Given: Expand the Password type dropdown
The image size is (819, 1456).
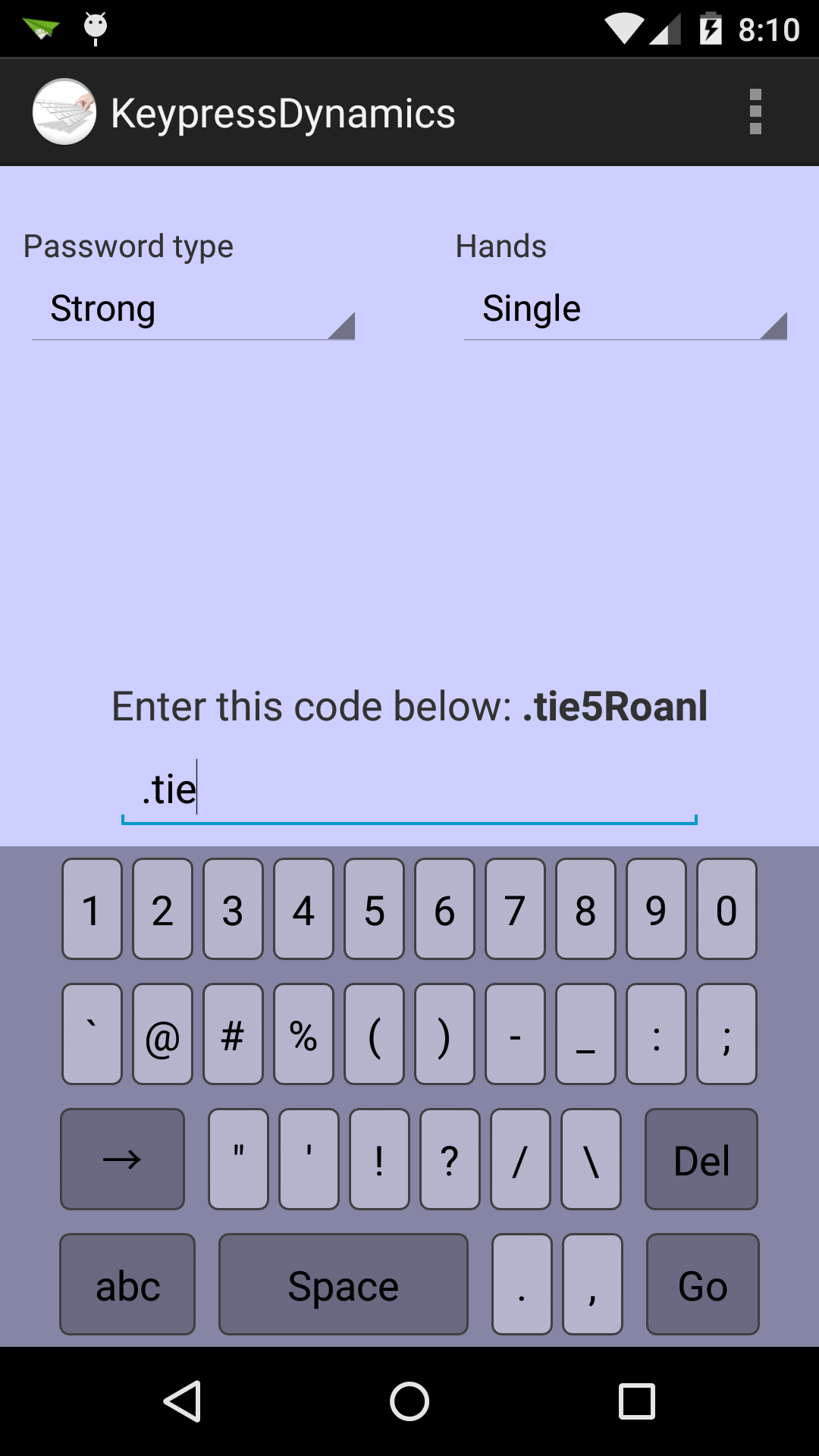Looking at the screenshot, I should click(x=193, y=309).
